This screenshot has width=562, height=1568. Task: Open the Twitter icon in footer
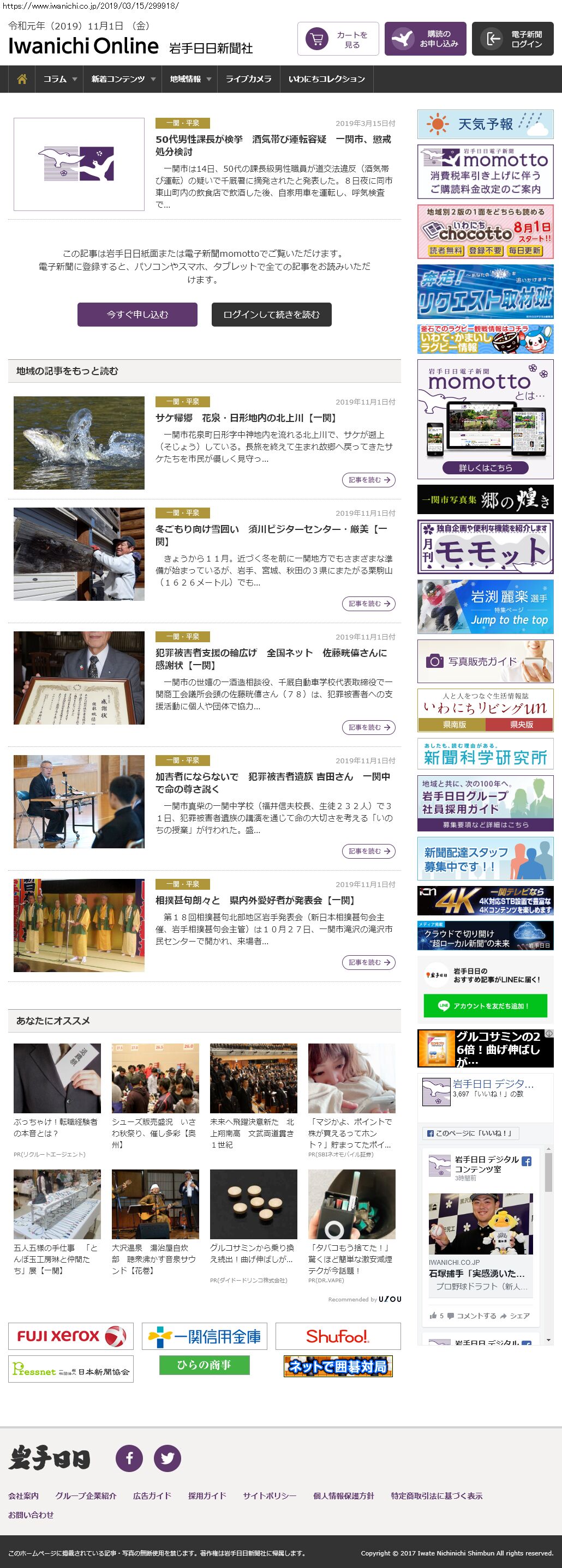pos(167,1458)
